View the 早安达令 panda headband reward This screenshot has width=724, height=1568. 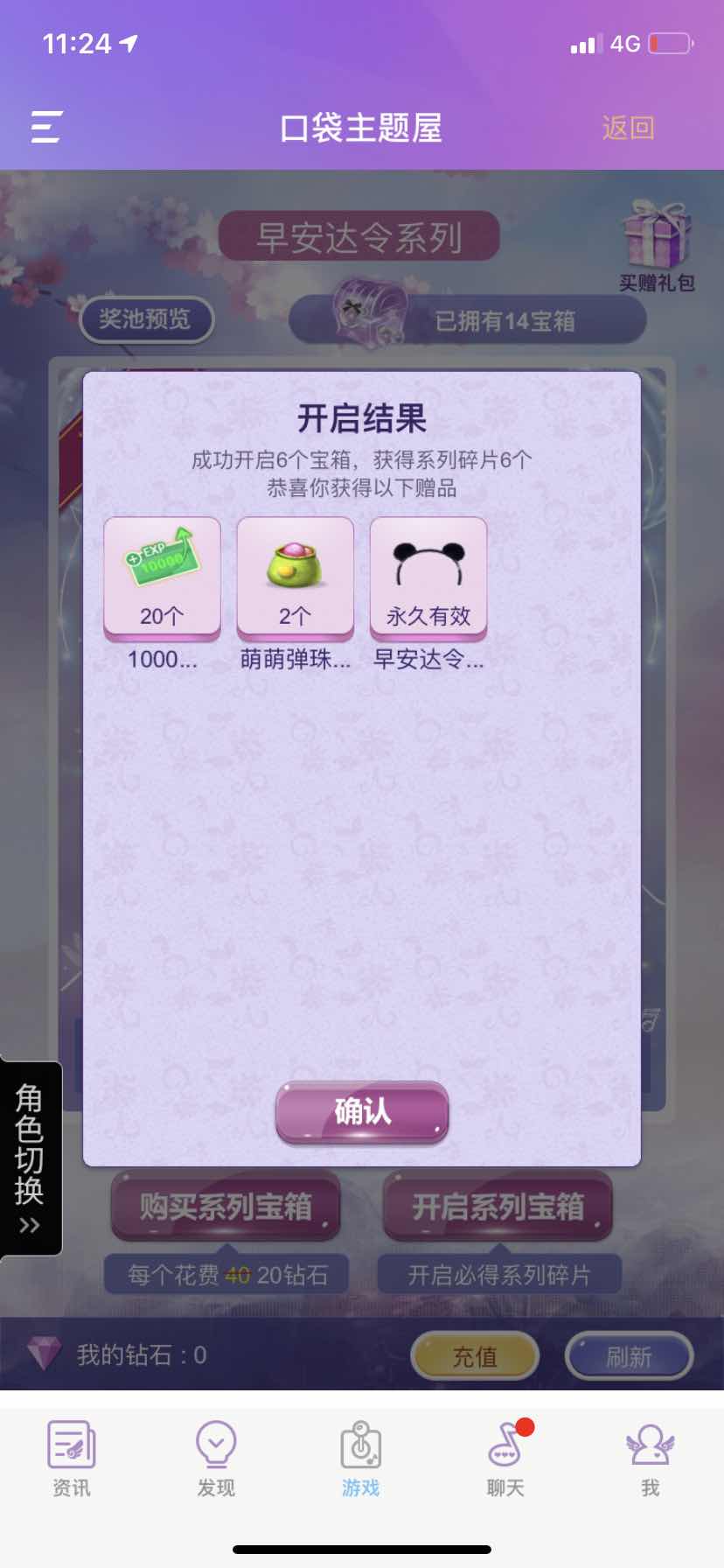coord(428,577)
